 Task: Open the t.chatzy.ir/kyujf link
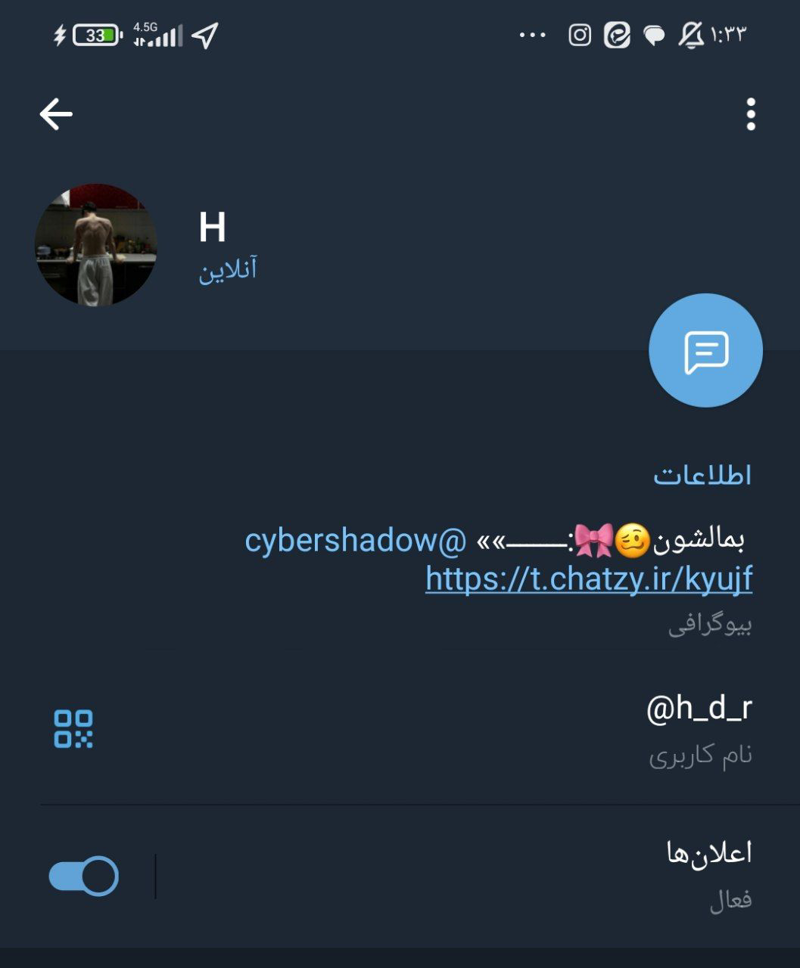pyautogui.click(x=588, y=578)
